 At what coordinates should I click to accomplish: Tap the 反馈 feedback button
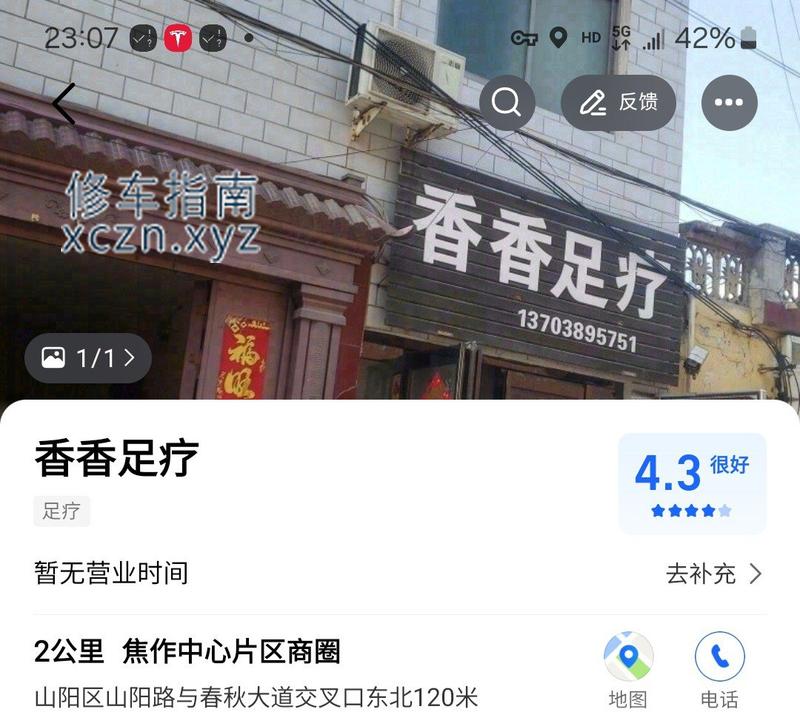click(618, 103)
